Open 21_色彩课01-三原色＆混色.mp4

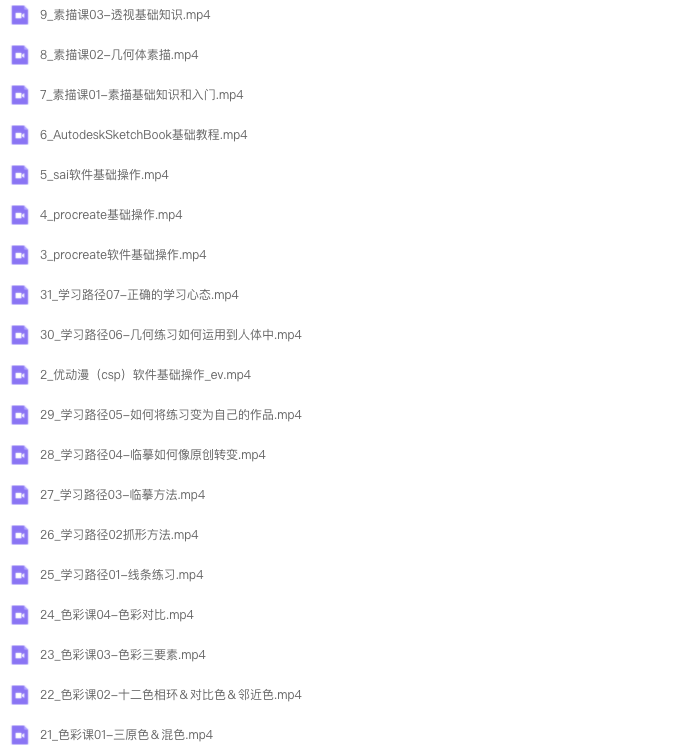[x=126, y=735]
